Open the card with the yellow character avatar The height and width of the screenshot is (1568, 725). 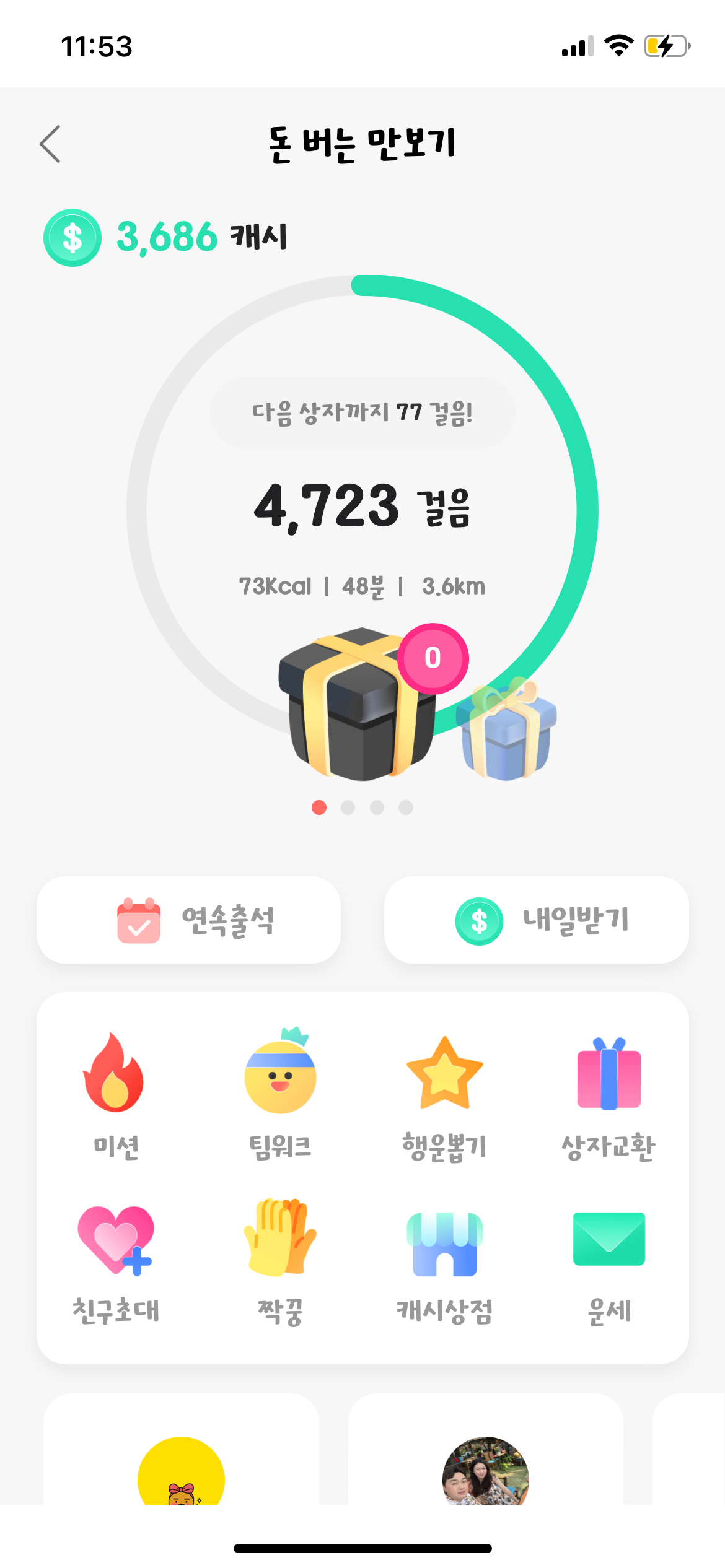click(x=181, y=1455)
